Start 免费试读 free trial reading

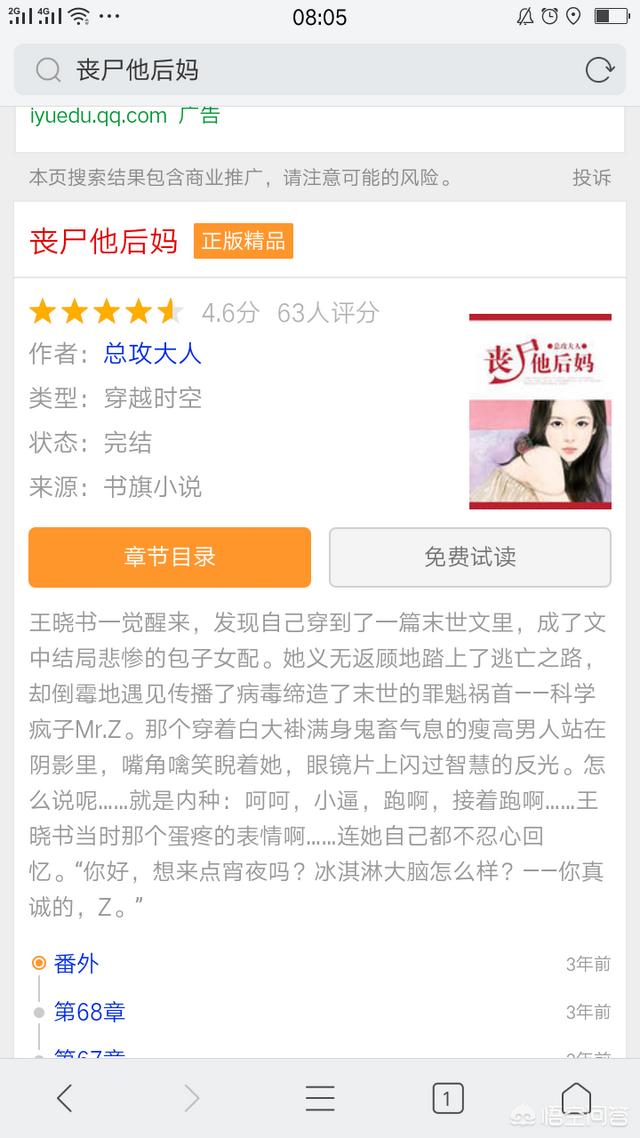tap(470, 557)
